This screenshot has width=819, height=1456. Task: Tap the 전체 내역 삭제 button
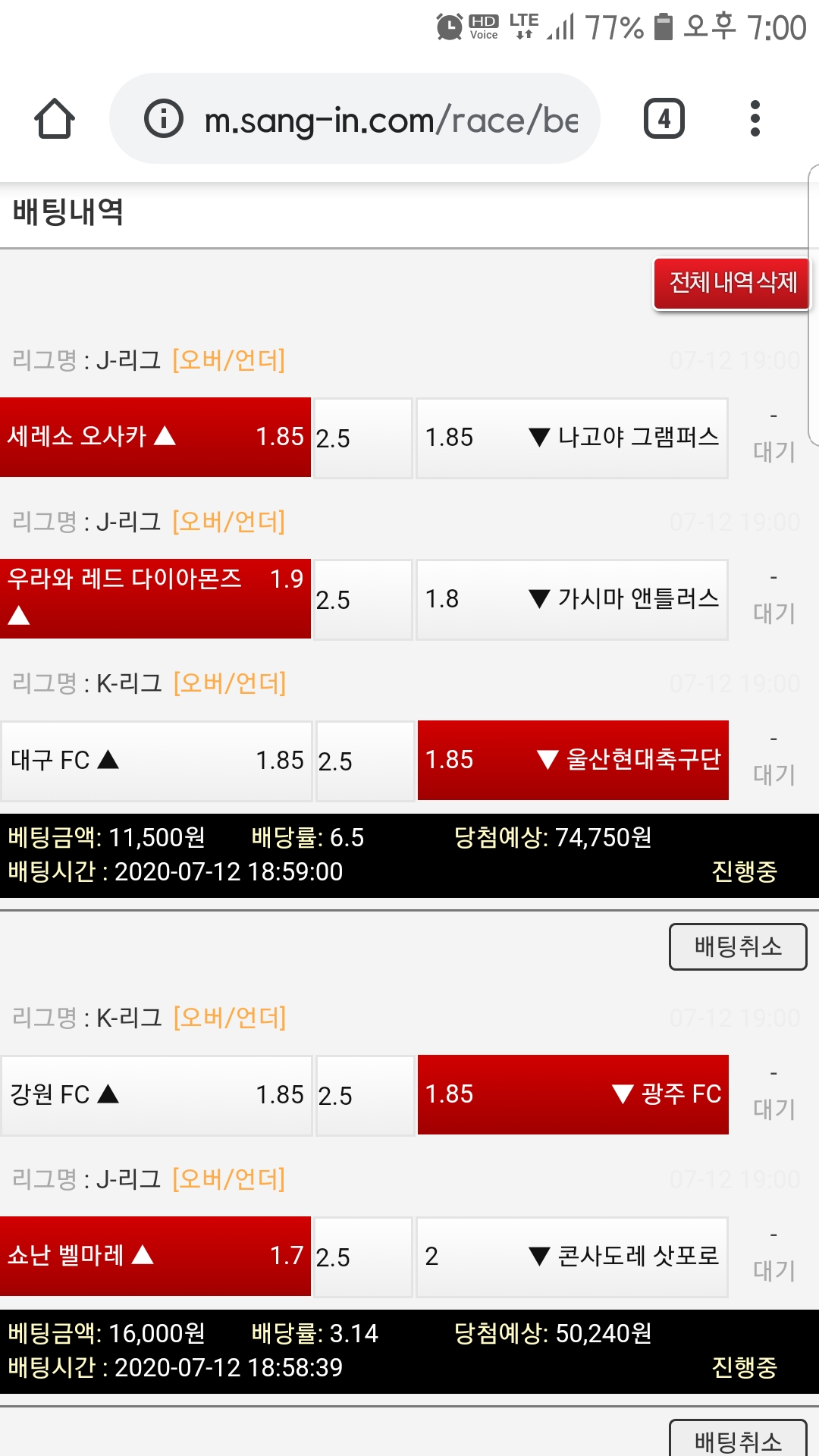point(732,284)
